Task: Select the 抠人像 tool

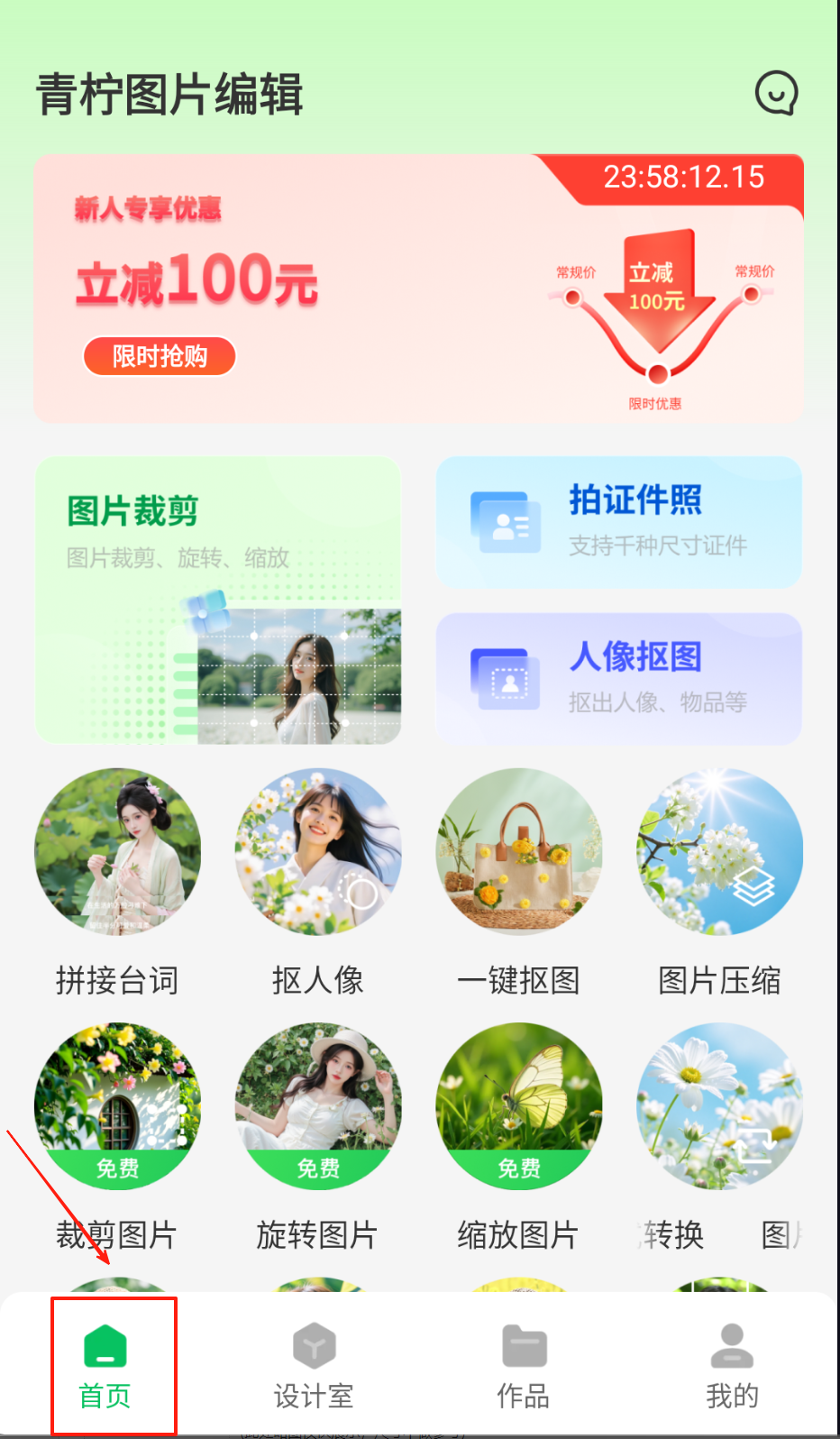Action: (318, 852)
